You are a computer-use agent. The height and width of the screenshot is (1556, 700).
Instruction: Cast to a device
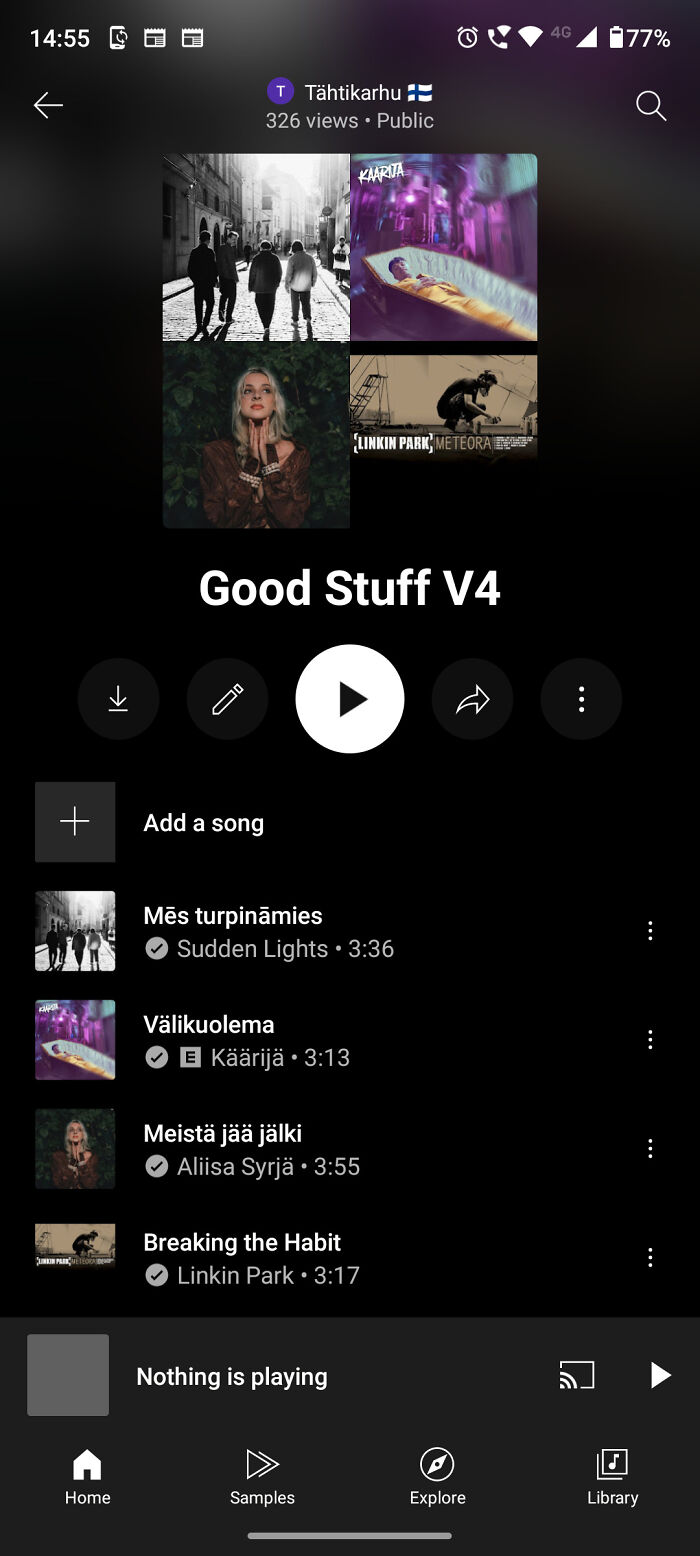(577, 1375)
